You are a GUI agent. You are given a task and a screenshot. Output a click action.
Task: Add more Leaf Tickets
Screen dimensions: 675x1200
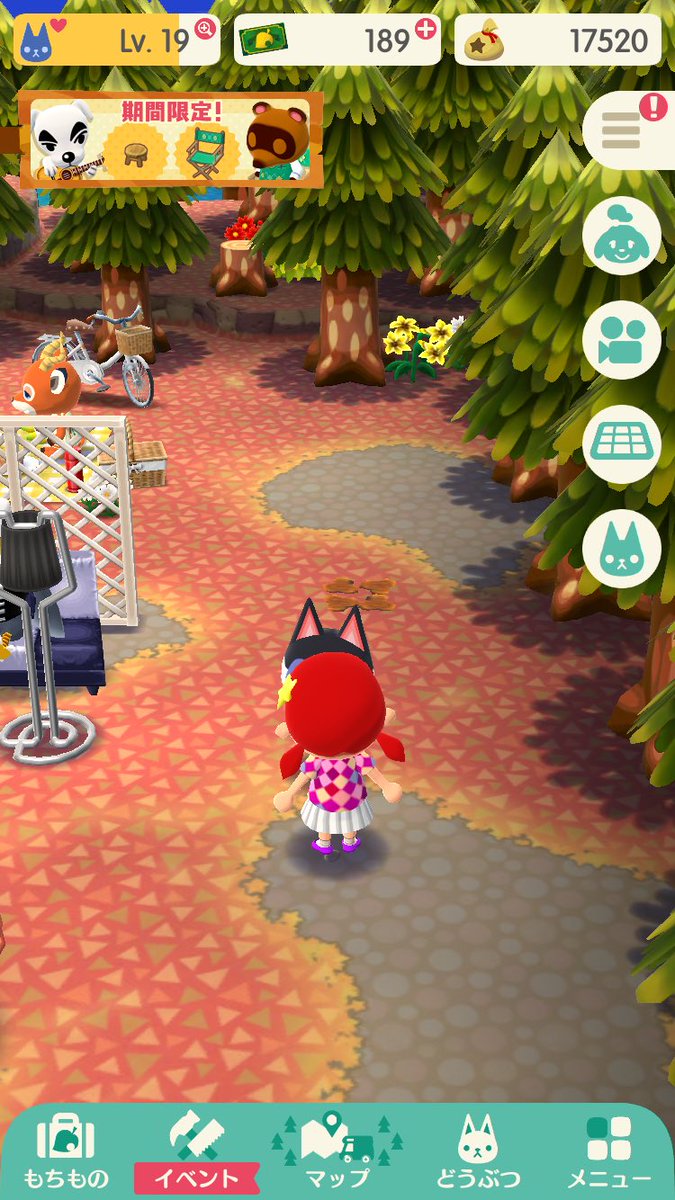point(425,30)
